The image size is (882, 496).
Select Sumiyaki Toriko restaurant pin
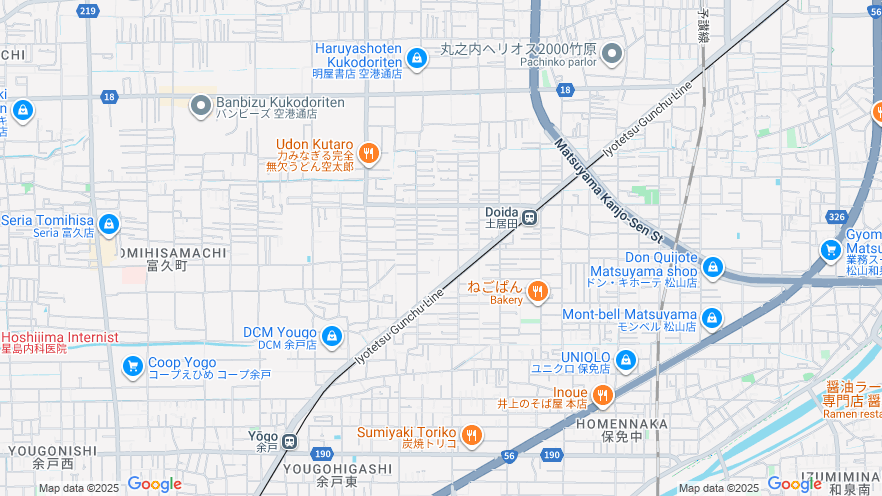pyautogui.click(x=471, y=436)
